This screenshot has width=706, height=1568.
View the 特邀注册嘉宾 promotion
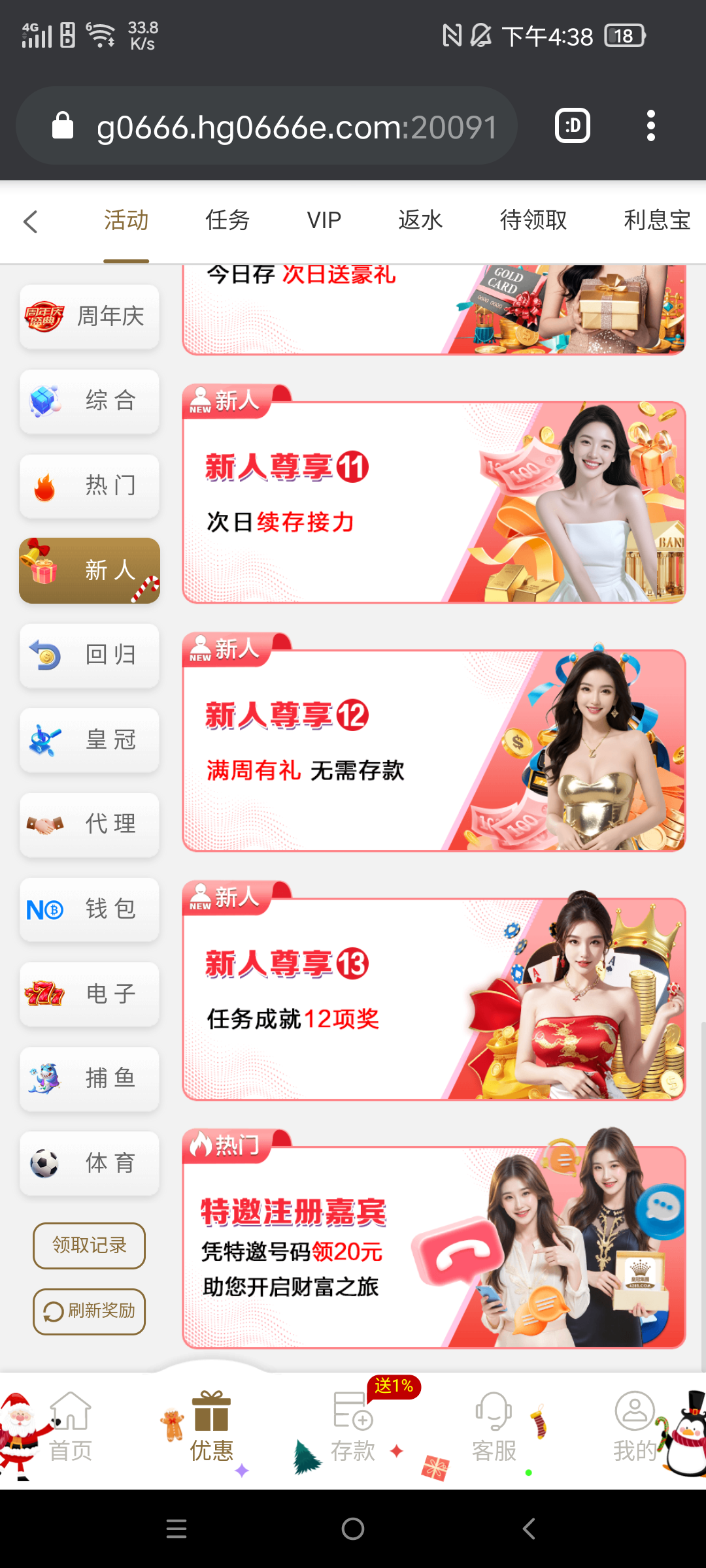click(x=433, y=1247)
